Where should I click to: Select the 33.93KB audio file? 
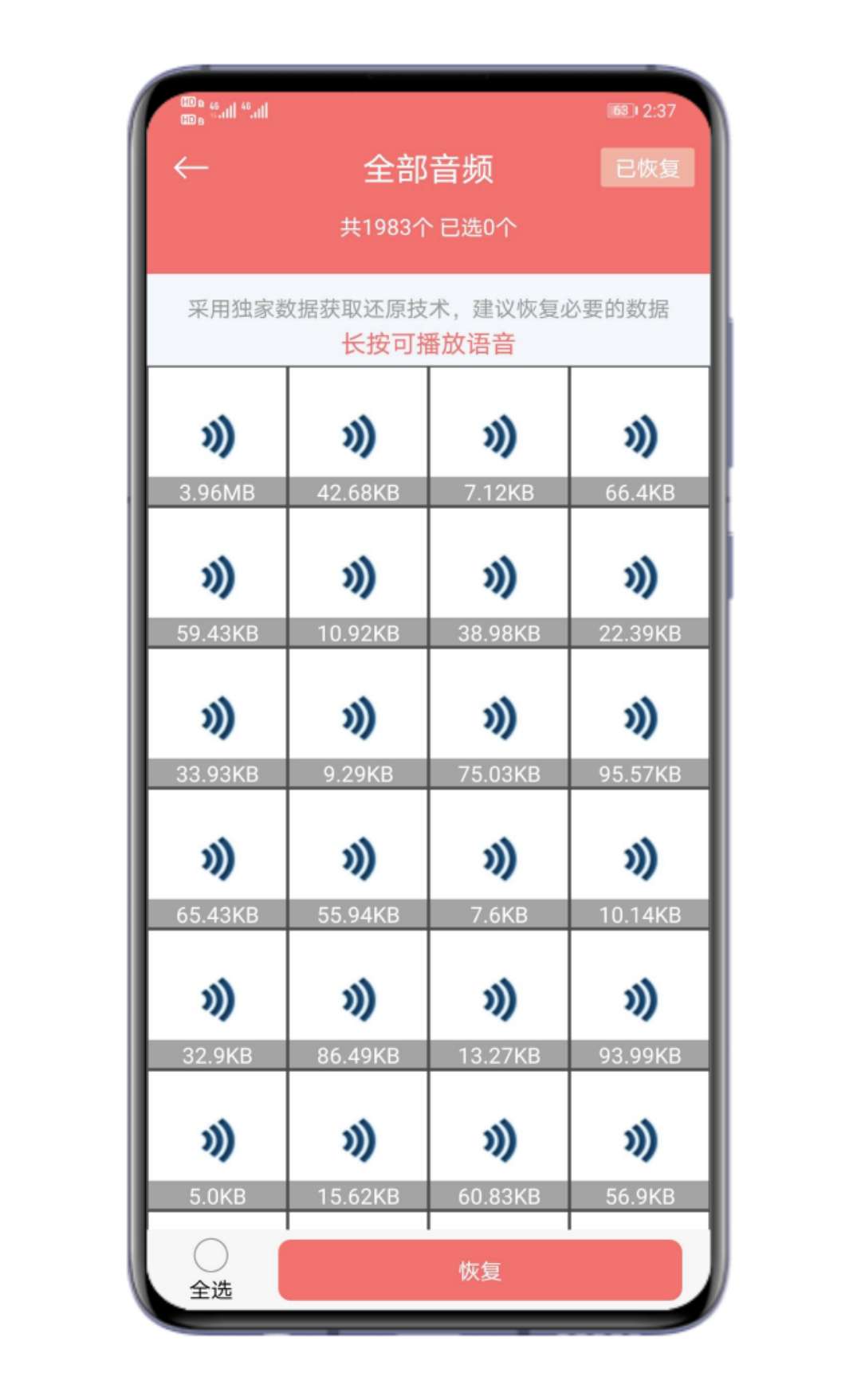tap(217, 718)
